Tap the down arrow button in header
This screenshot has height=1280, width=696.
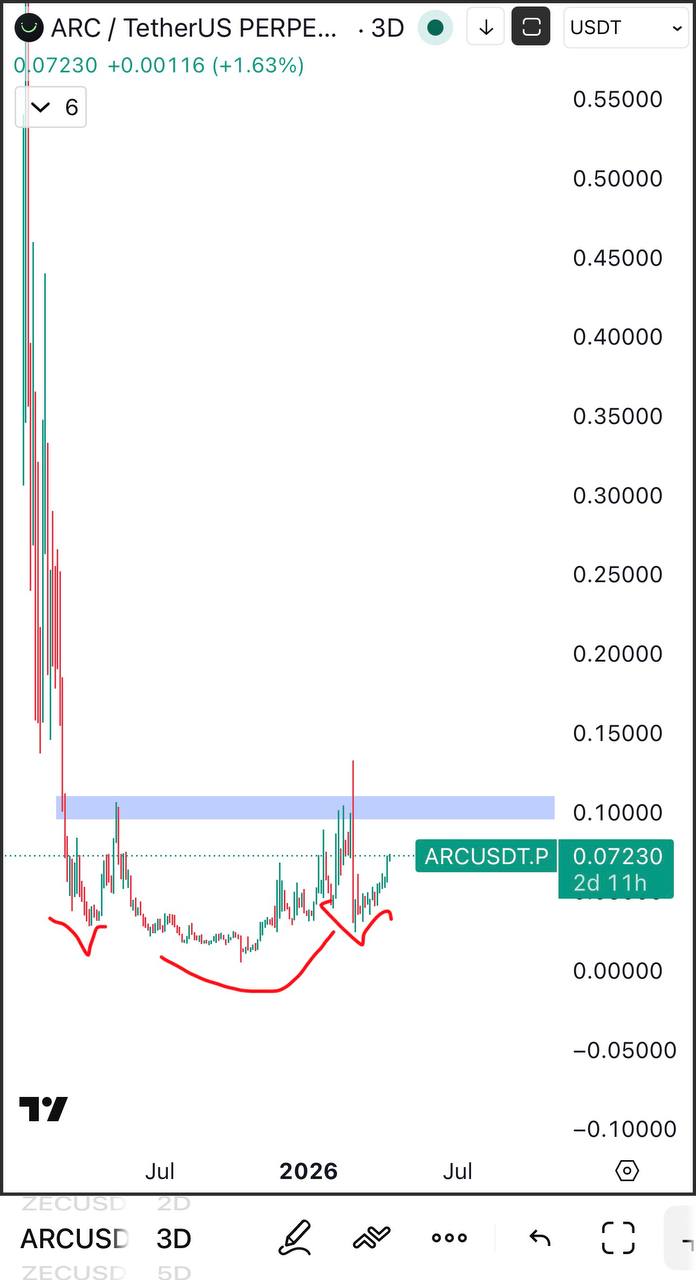[486, 28]
